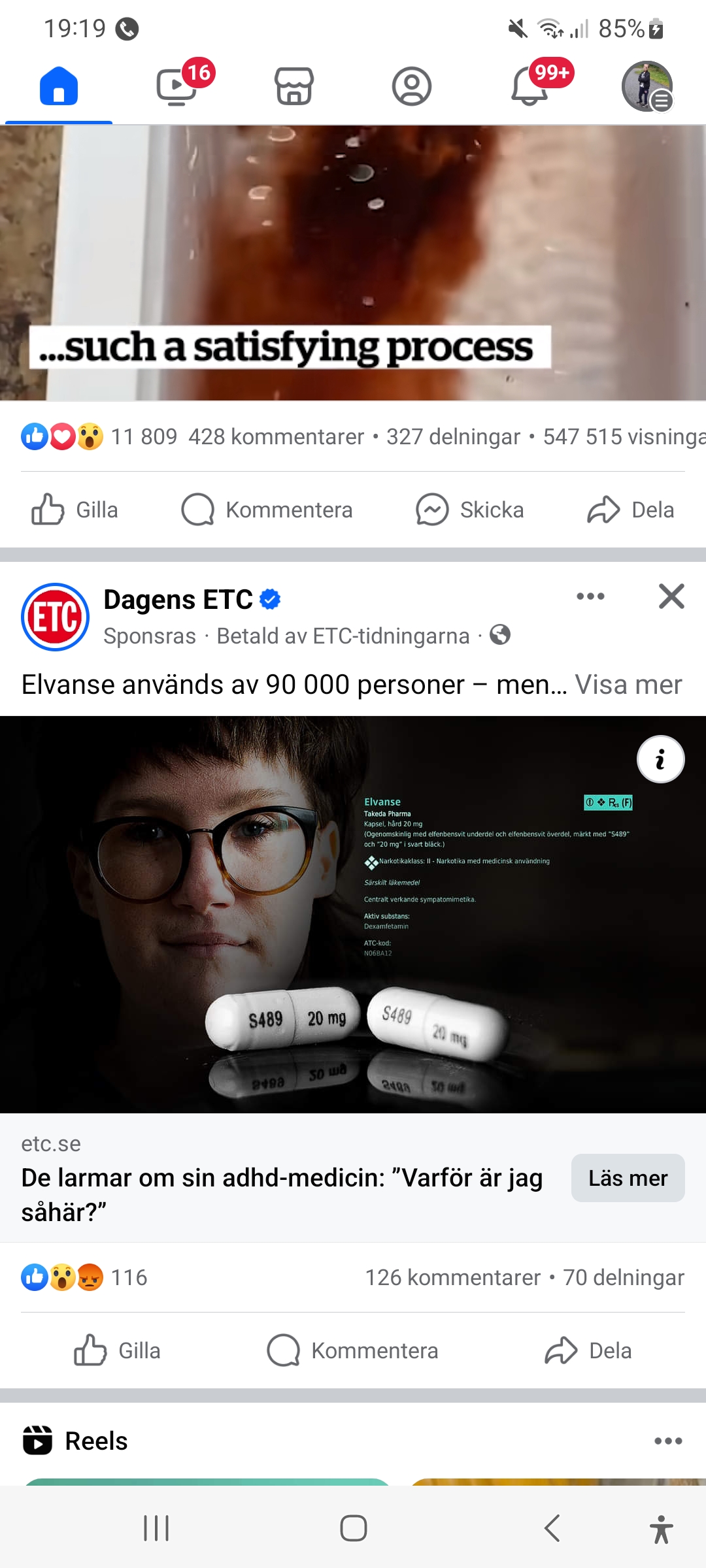Viewport: 706px width, 1568px height.
Task: Share the satisfying process video
Action: pos(630,510)
